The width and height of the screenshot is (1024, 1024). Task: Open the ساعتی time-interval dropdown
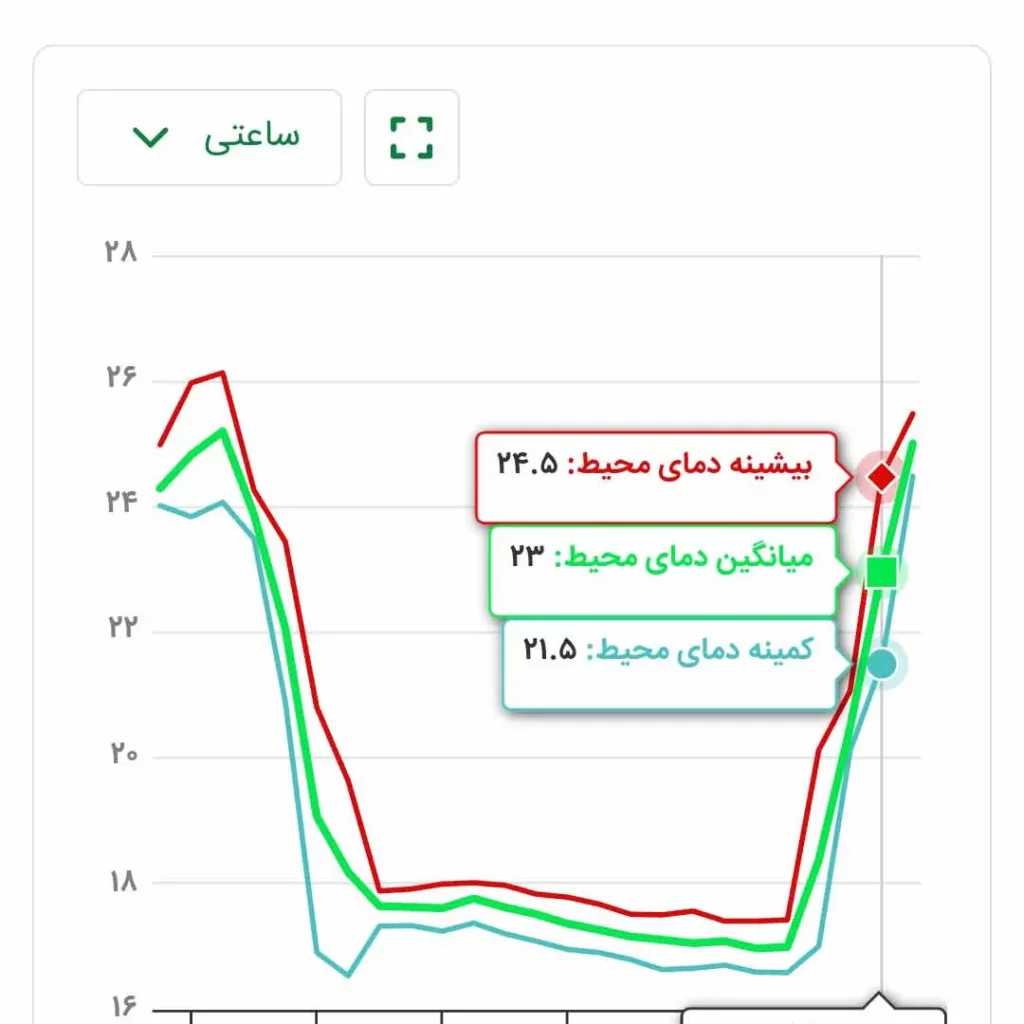tap(209, 137)
